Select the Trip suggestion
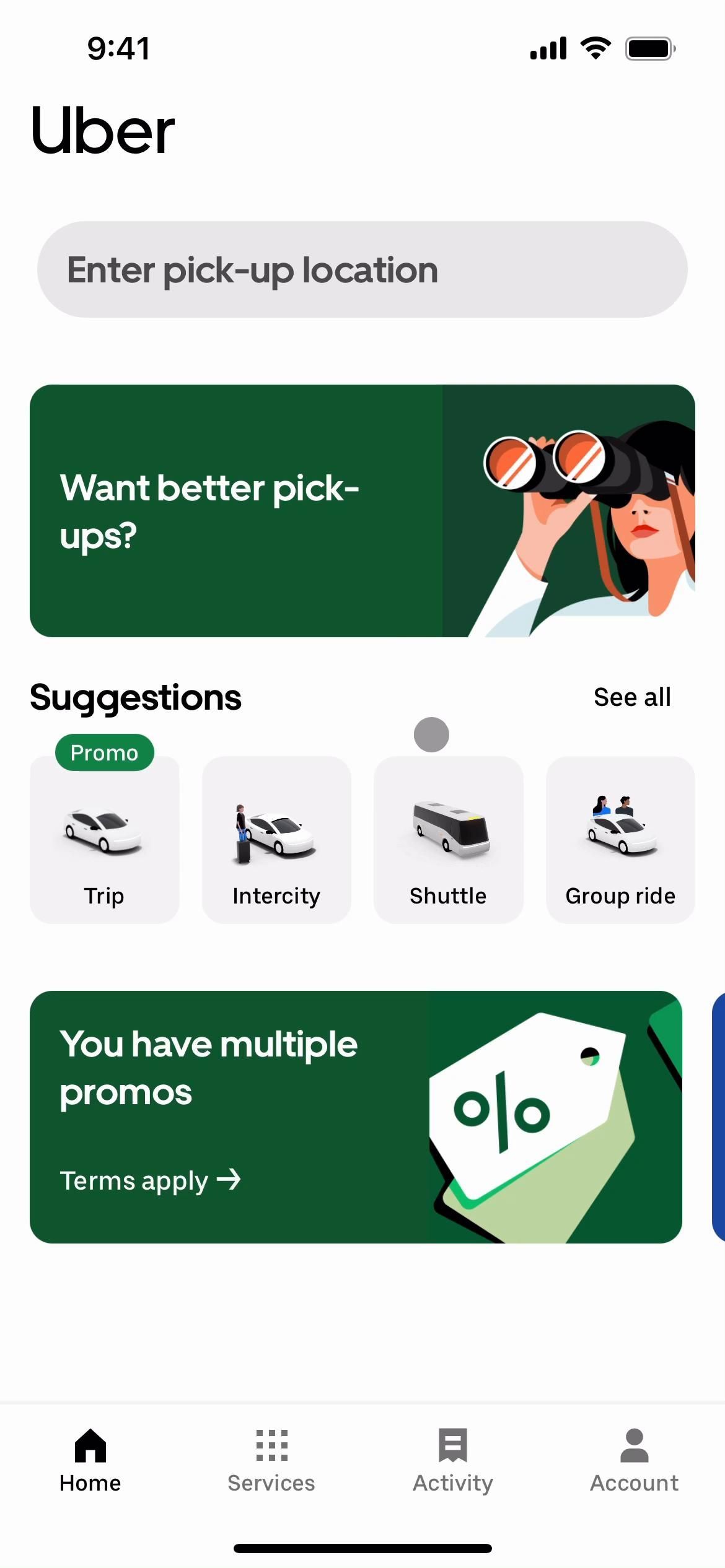Image resolution: width=725 pixels, height=1568 pixels. tap(104, 840)
